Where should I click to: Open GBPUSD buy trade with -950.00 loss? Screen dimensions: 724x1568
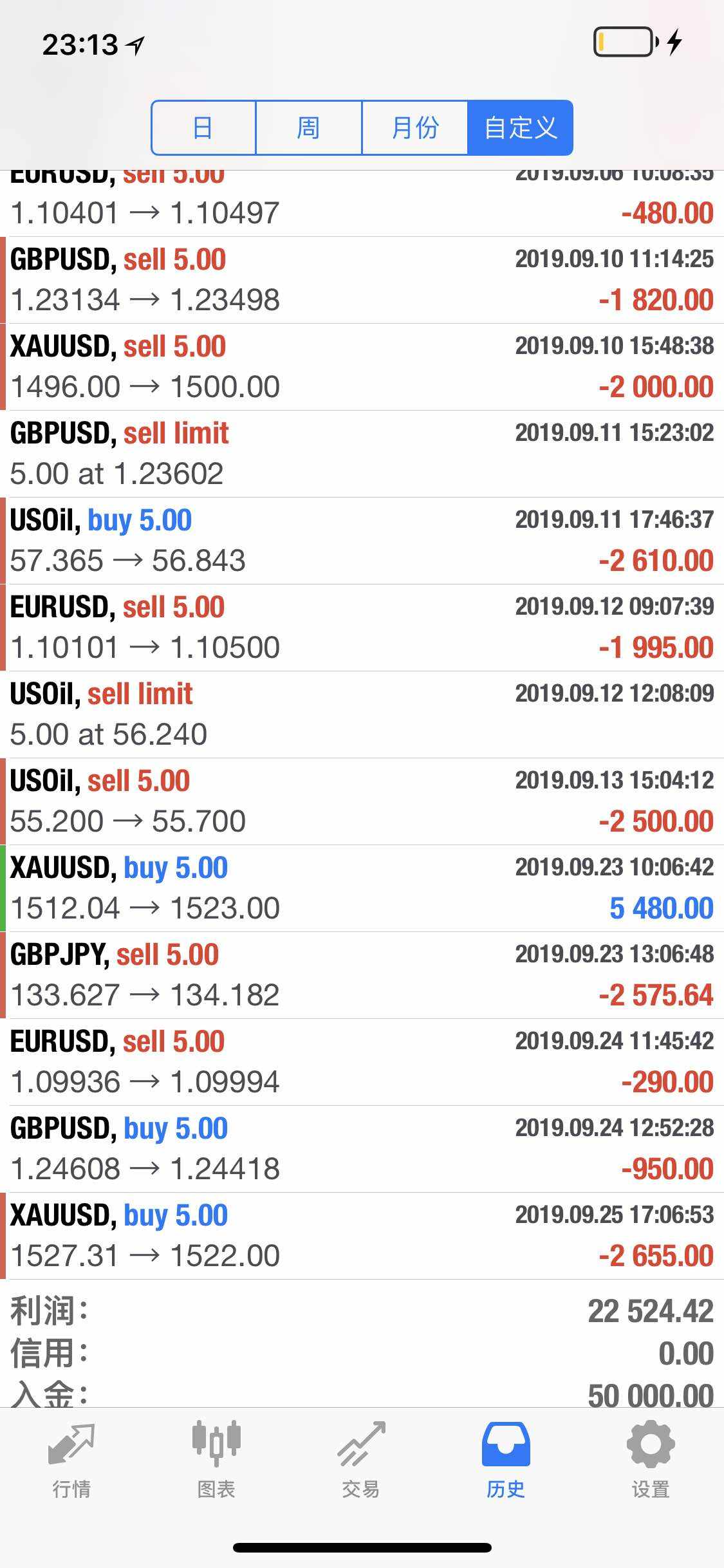(x=362, y=1149)
